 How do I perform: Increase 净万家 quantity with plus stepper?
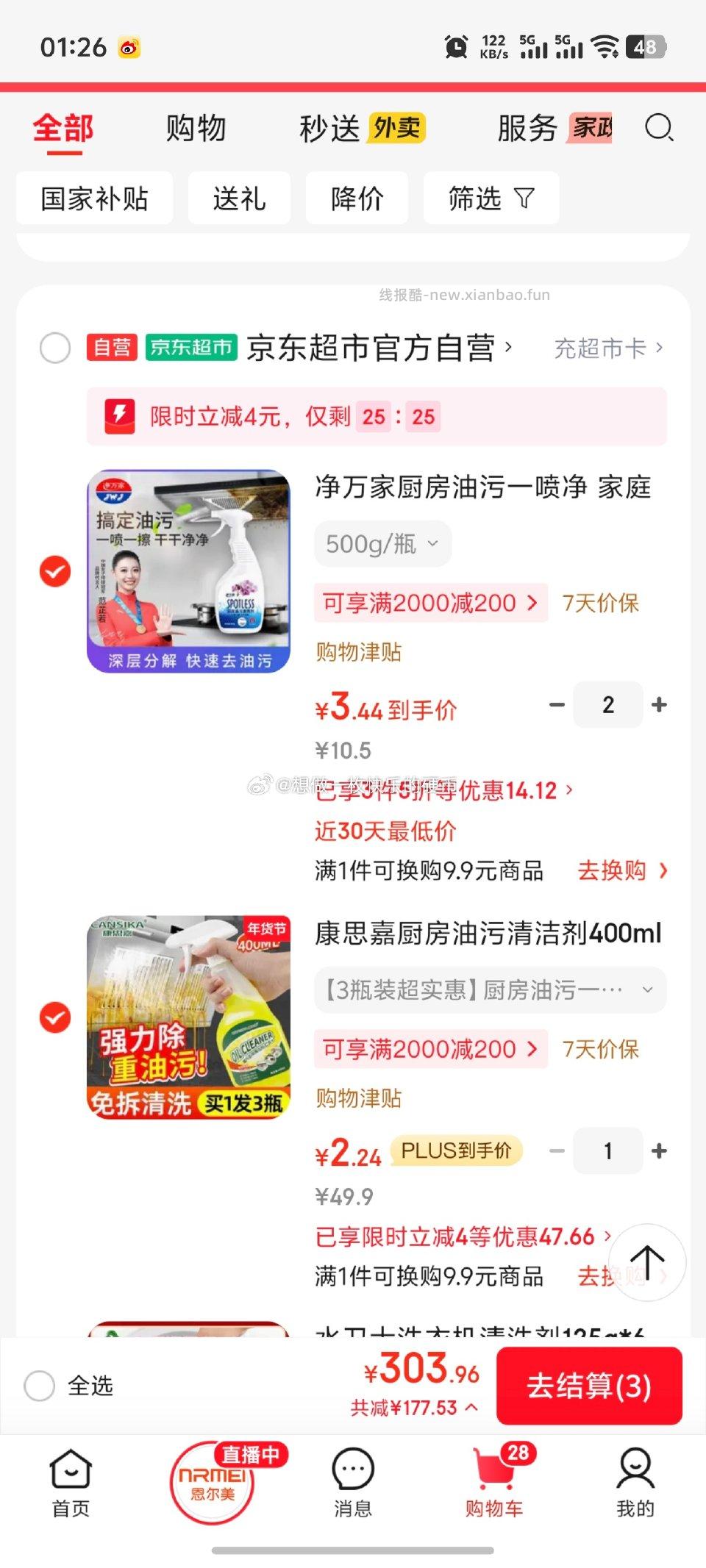point(659,704)
